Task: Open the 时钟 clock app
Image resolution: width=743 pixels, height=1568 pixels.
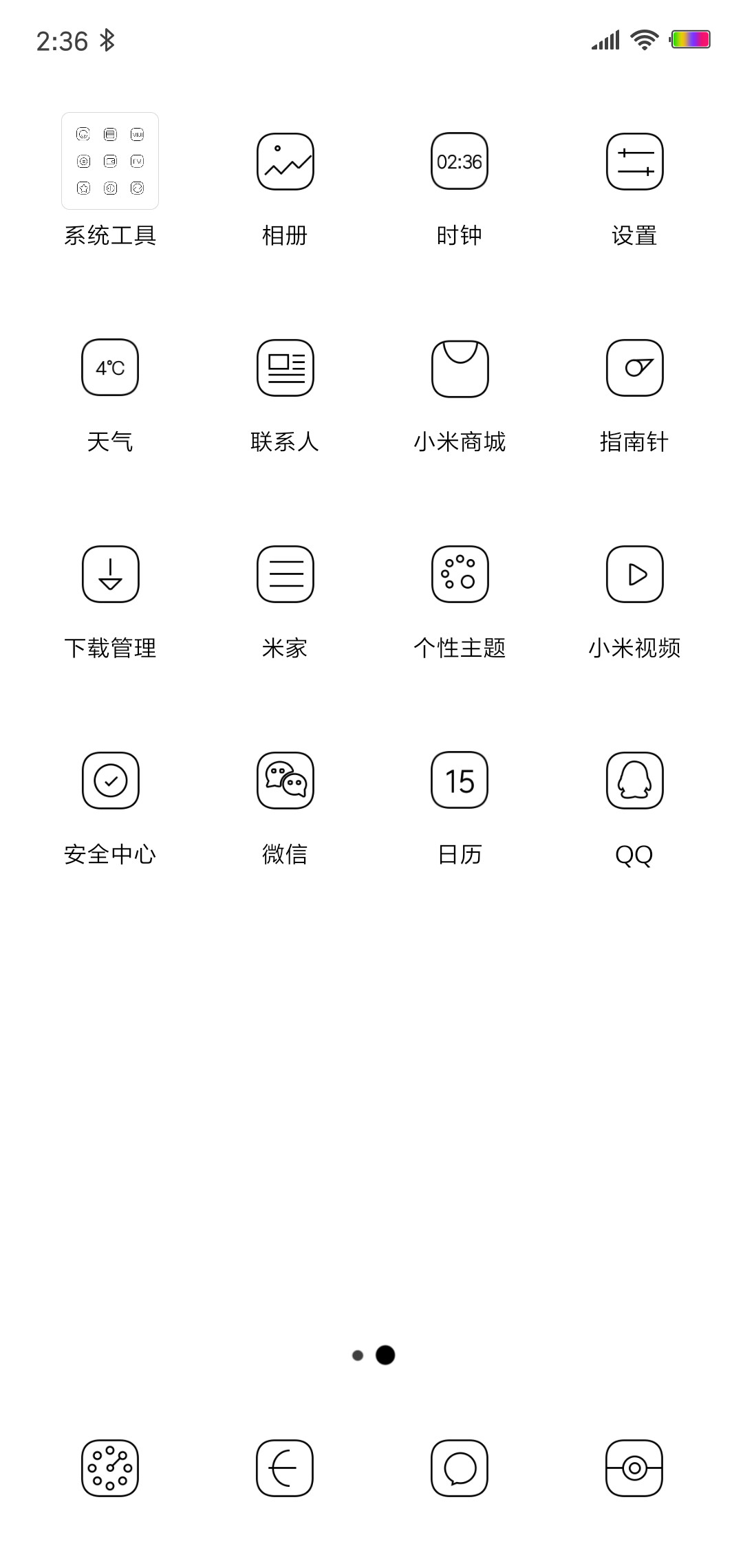Action: pyautogui.click(x=460, y=162)
